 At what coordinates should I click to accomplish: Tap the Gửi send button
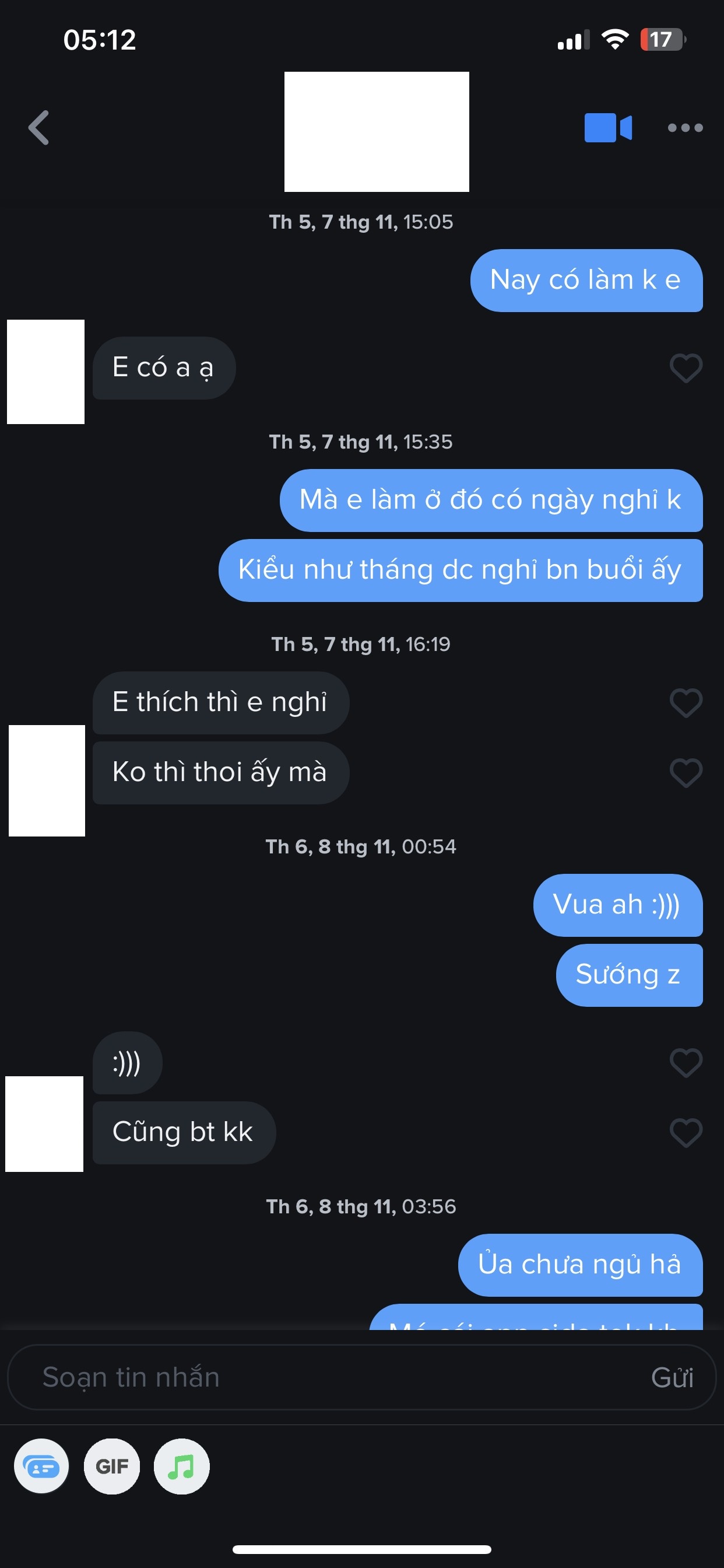pos(672,1377)
